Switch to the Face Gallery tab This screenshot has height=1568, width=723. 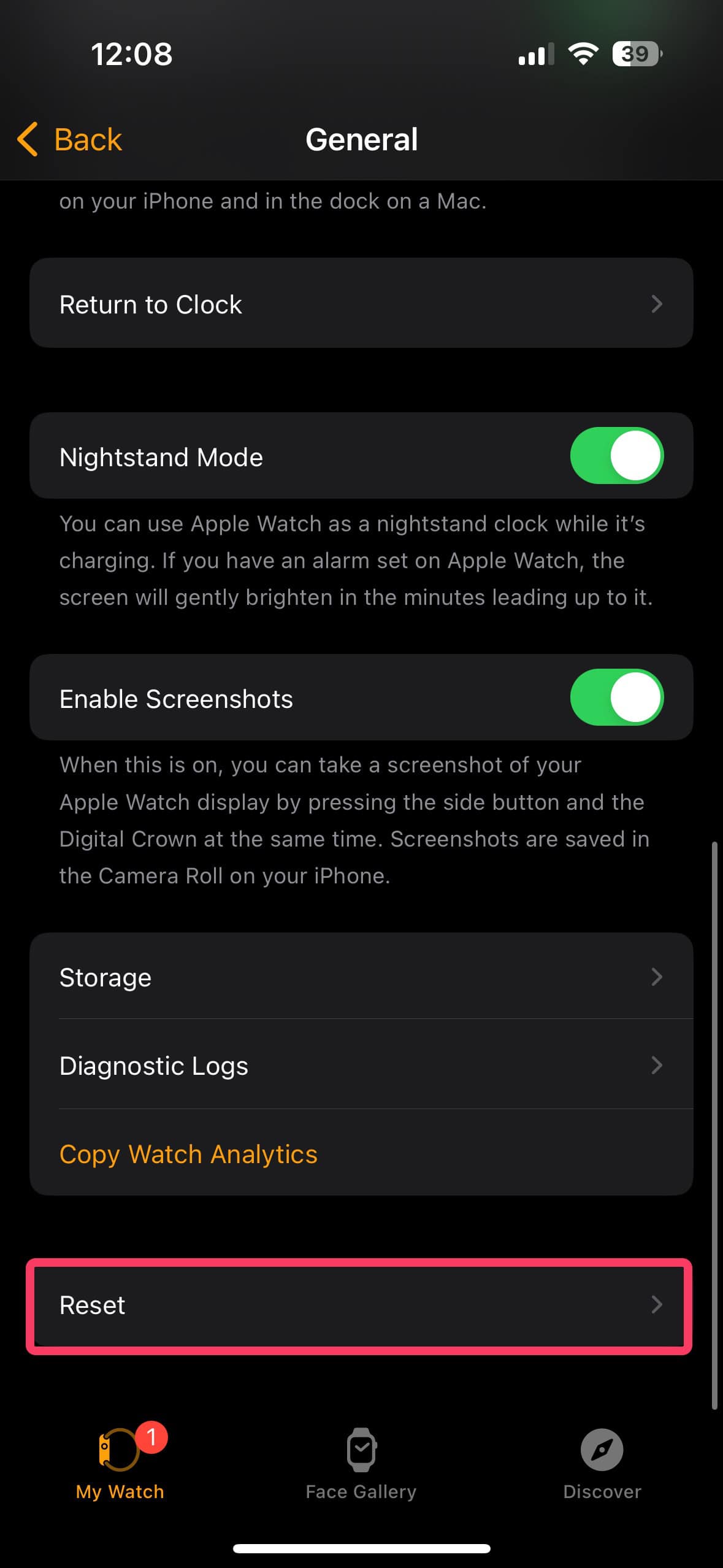(x=361, y=1463)
